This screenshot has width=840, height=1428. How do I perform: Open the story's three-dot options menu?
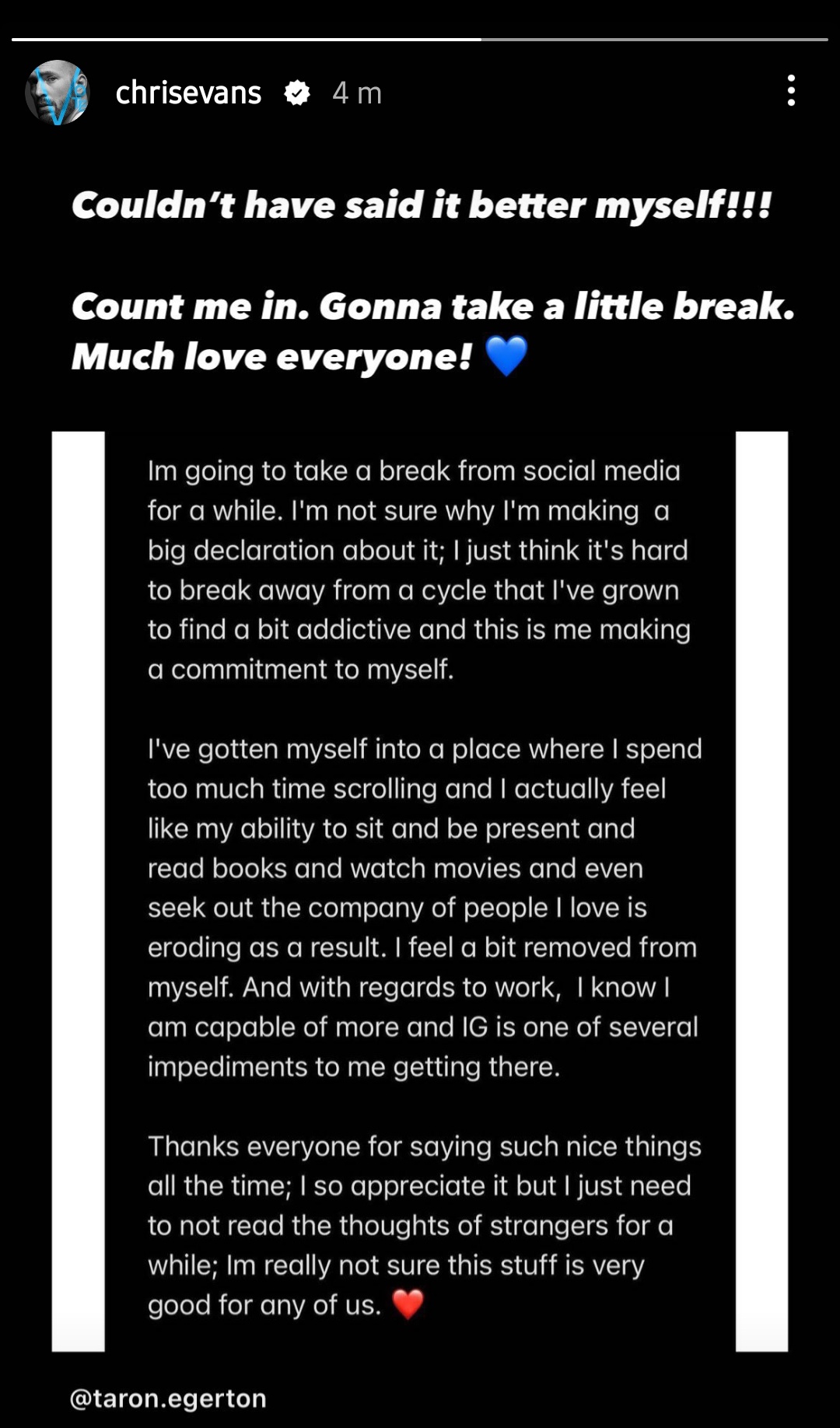pyautogui.click(x=791, y=91)
